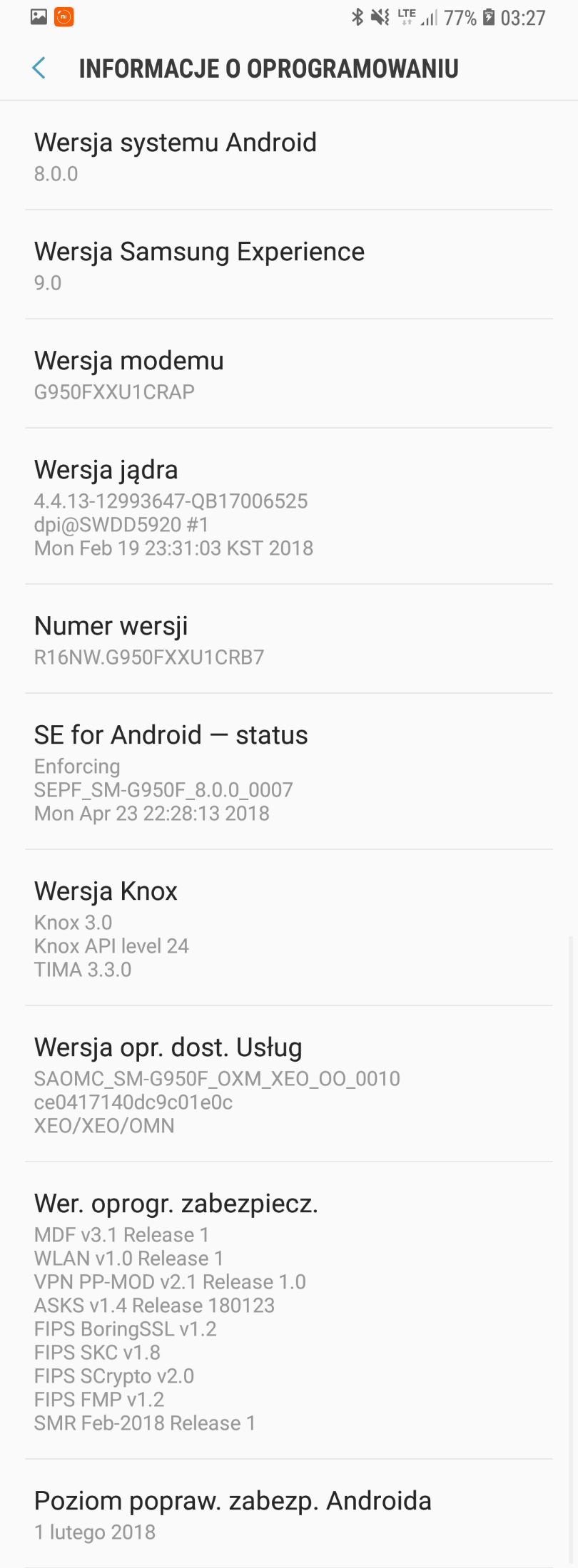Select the Wer. oprogr. zabezpiecz. row
This screenshot has width=578, height=1568.
tap(288, 1311)
